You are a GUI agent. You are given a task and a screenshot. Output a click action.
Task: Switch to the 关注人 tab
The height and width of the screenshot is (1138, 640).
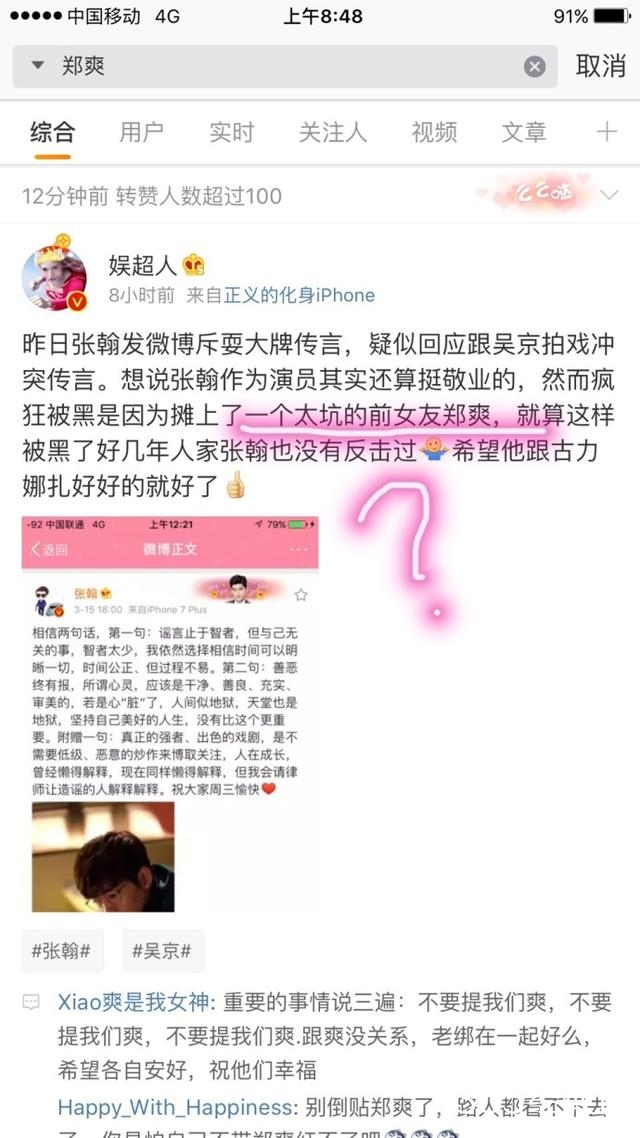pos(333,131)
